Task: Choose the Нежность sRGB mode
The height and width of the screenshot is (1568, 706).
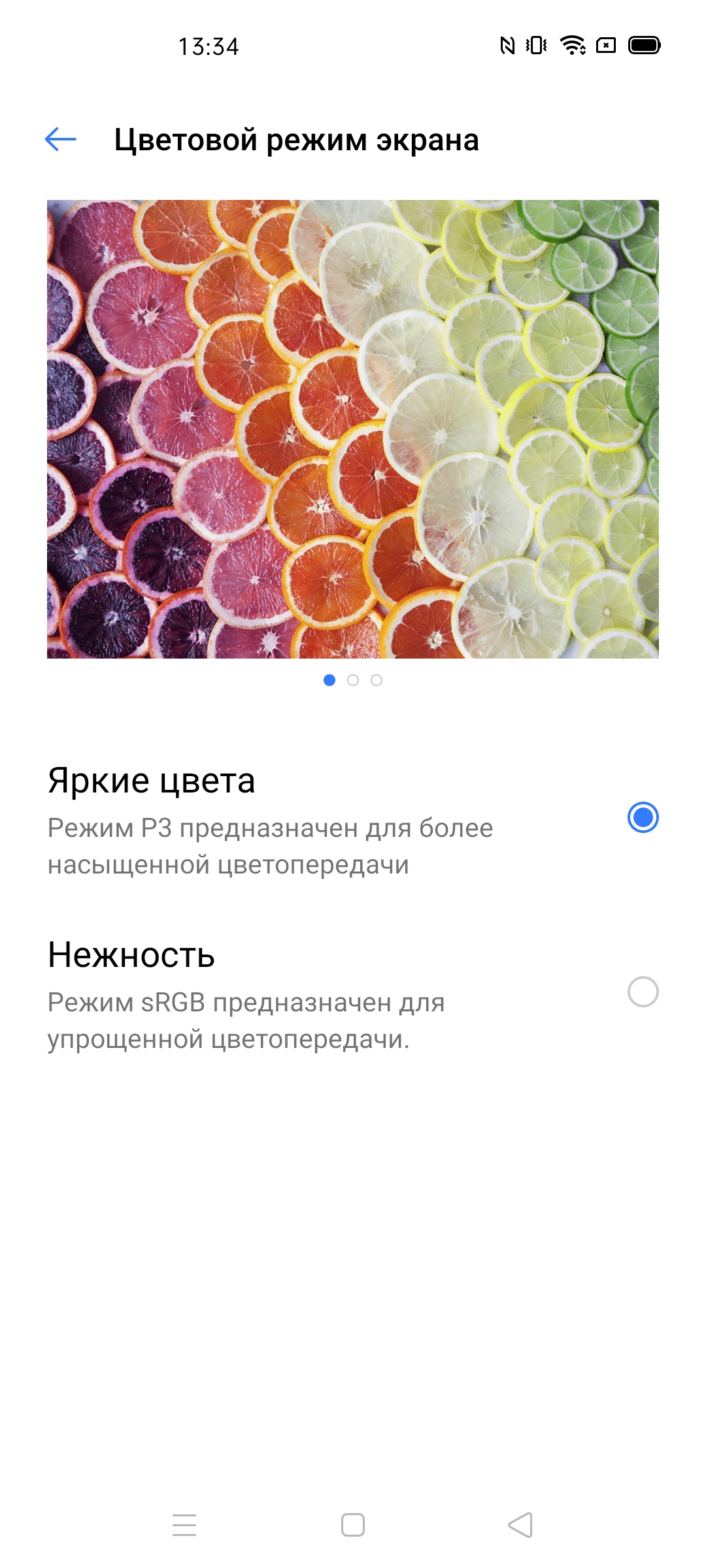Action: coord(643,992)
